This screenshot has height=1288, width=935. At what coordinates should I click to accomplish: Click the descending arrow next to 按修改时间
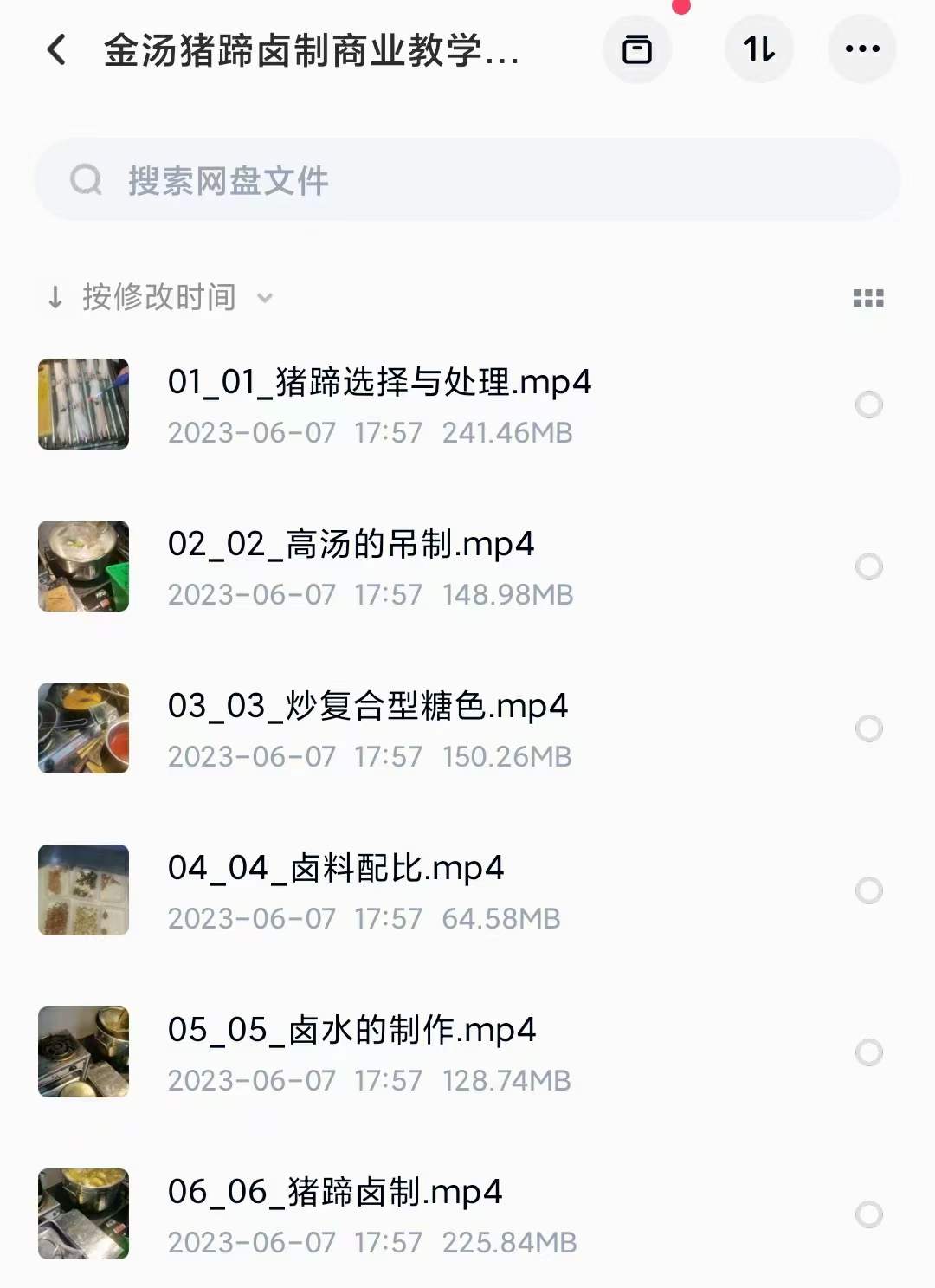[54, 296]
